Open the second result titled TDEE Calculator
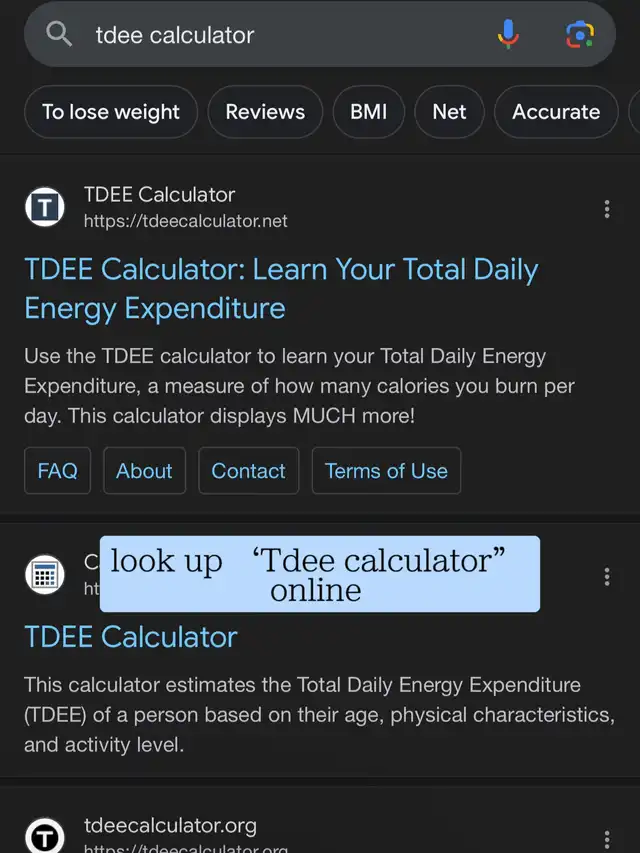 [131, 637]
